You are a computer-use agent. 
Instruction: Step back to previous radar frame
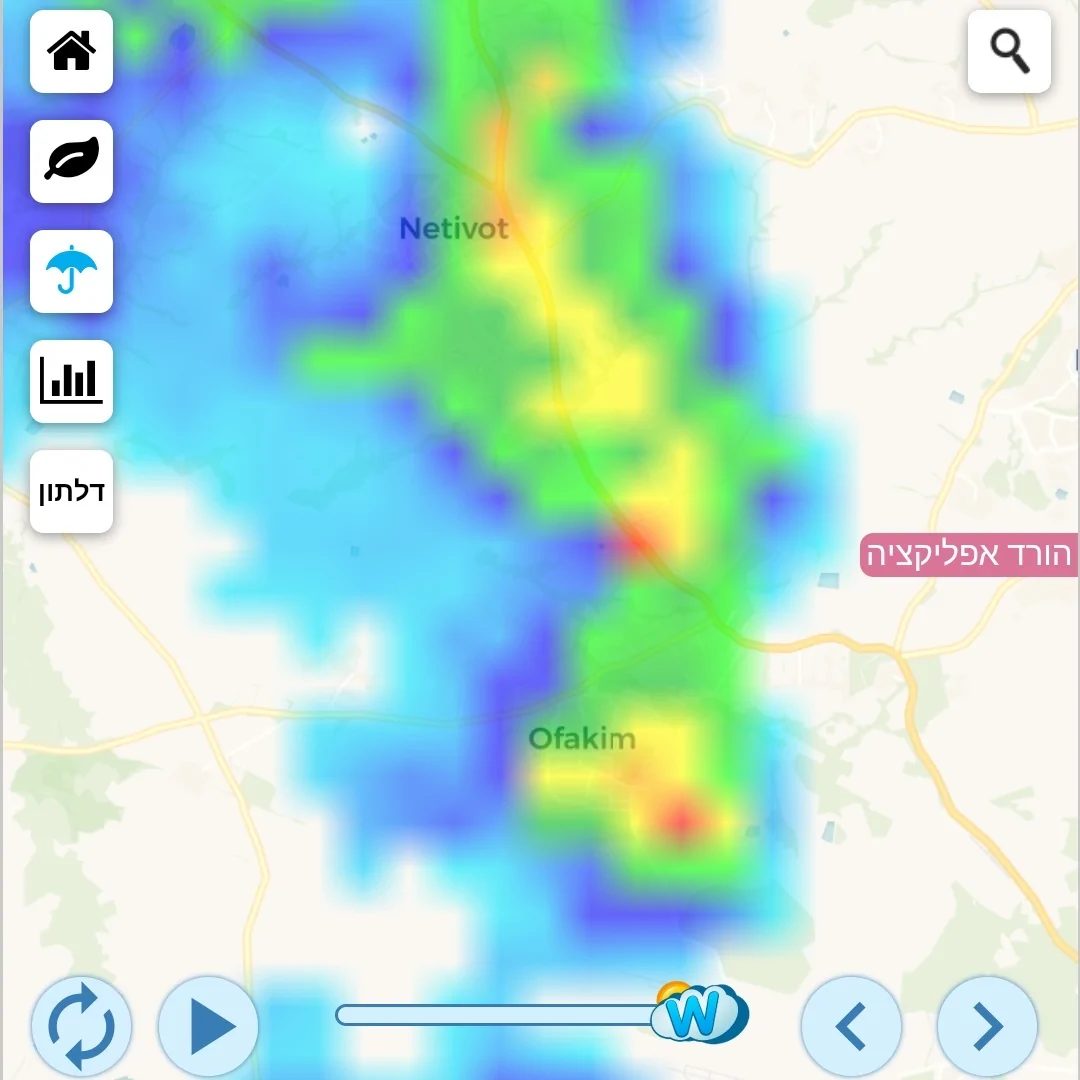851,1026
